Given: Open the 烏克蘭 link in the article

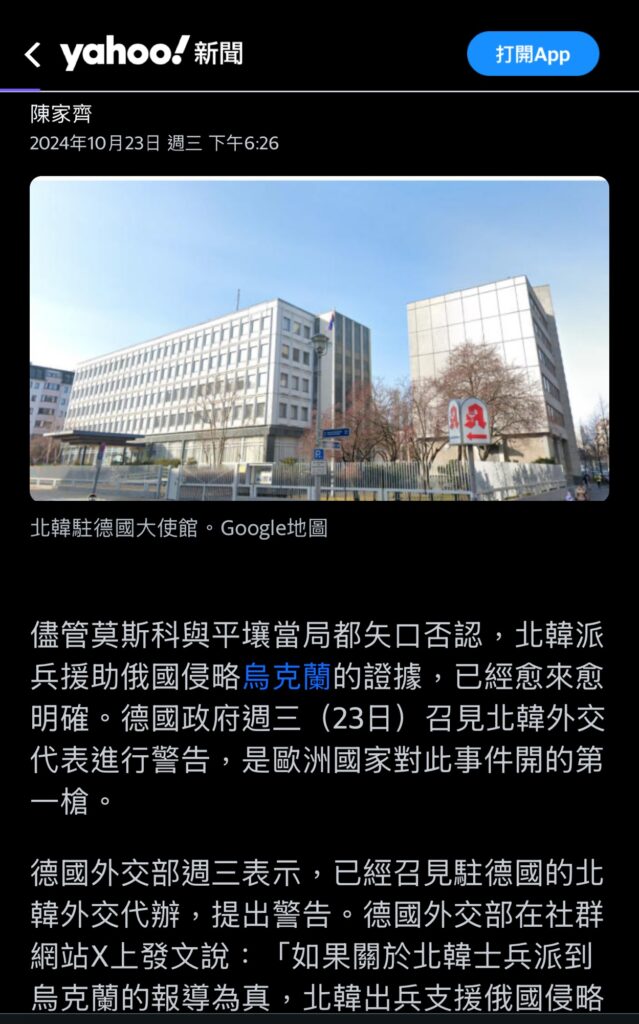Looking at the screenshot, I should point(287,677).
